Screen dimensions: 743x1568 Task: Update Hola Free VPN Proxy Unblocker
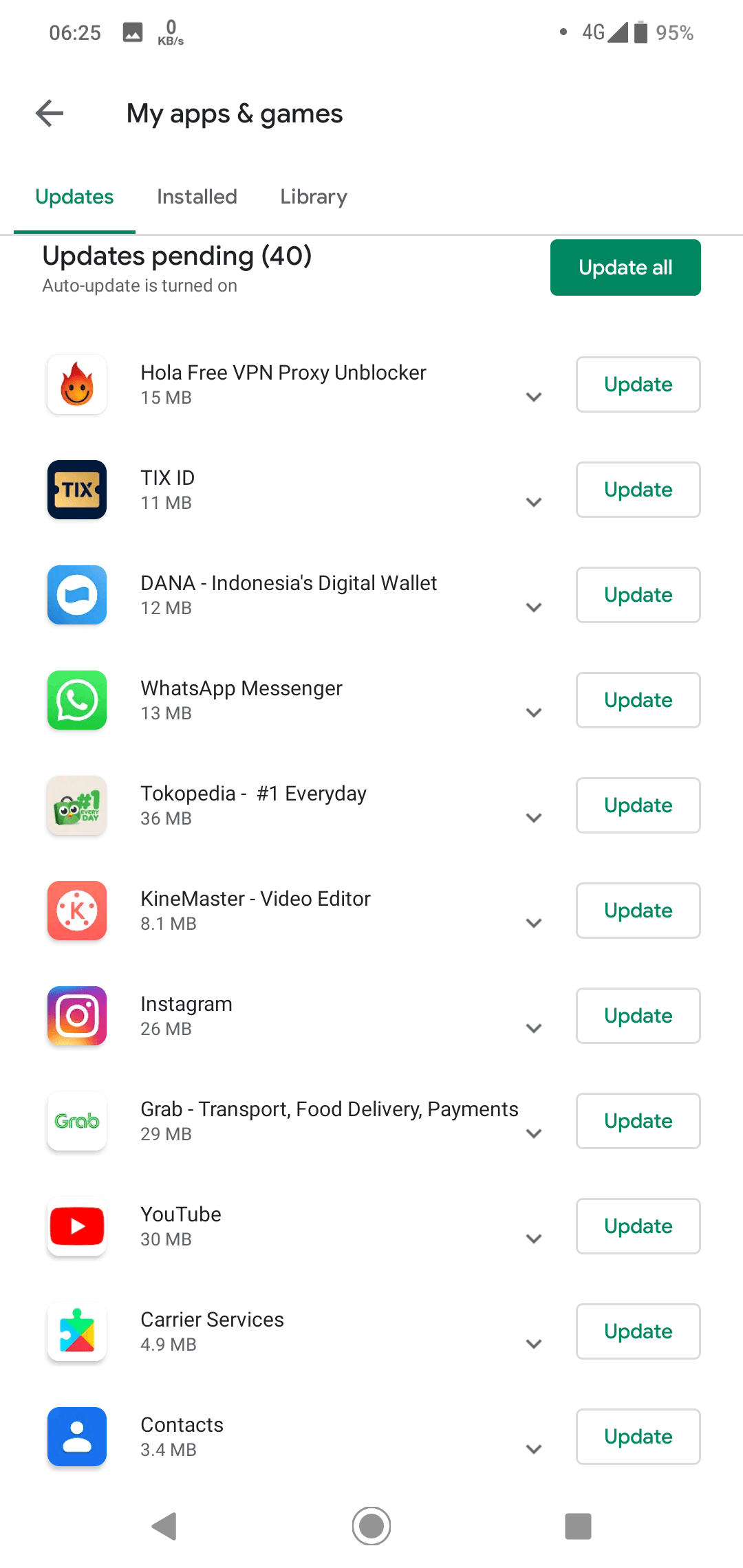(638, 384)
